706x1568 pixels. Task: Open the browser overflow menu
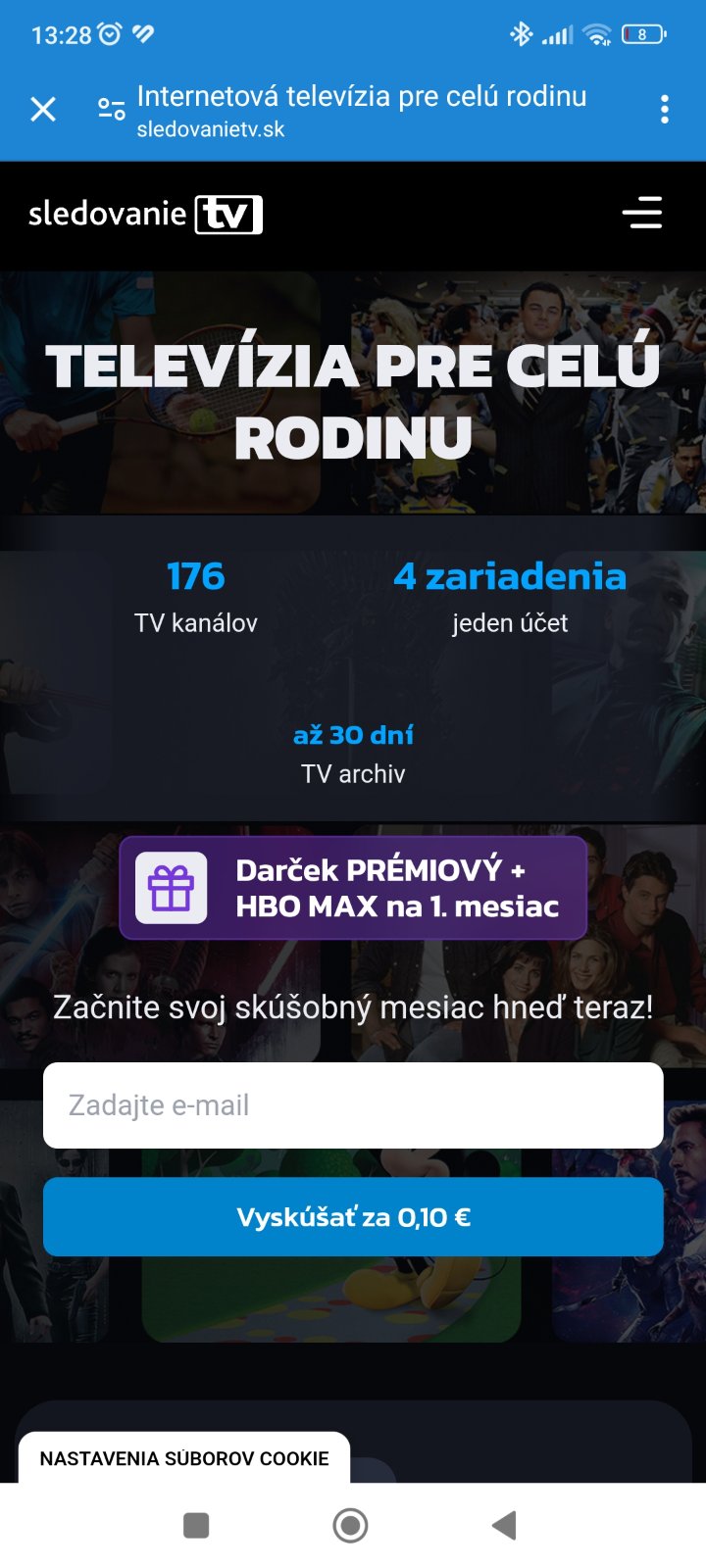tap(665, 109)
